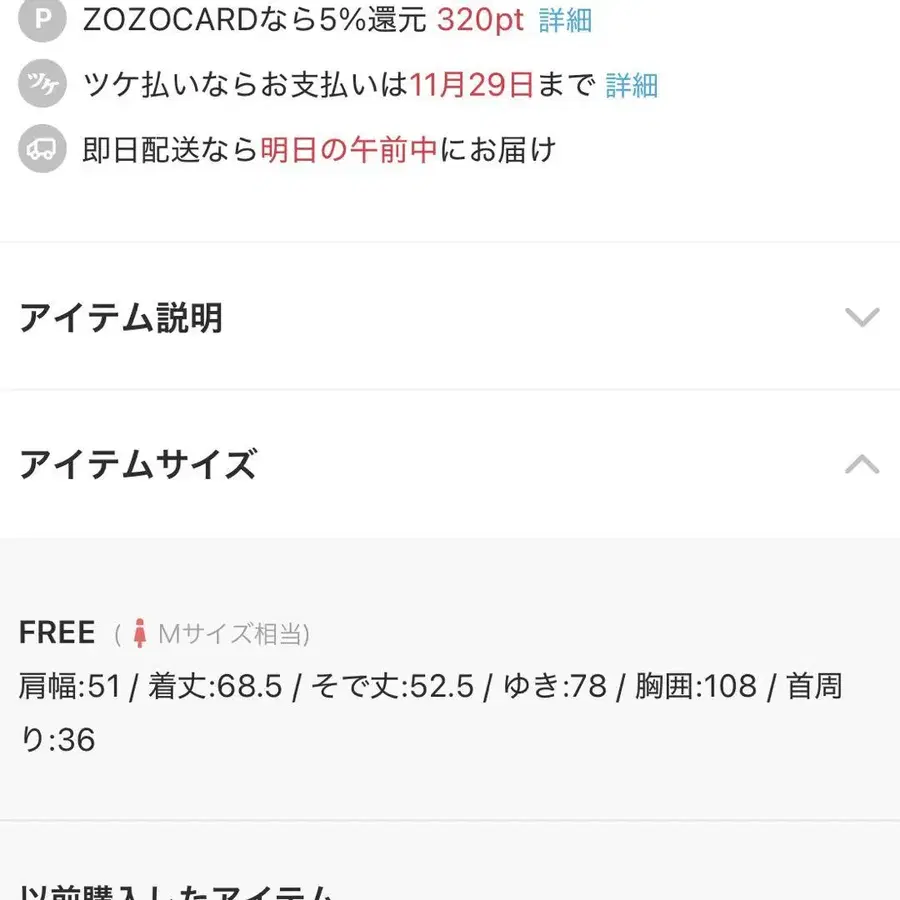
Task: Open 詳細 link for ZOZOCARD 5% points
Action: pyautogui.click(x=565, y=21)
